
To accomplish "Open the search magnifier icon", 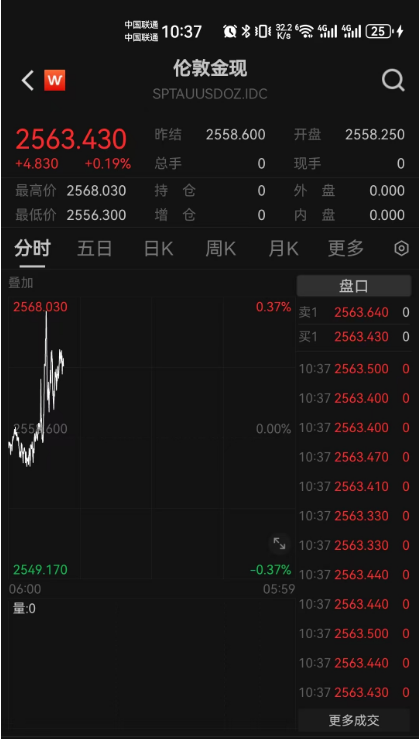I will click(x=393, y=81).
